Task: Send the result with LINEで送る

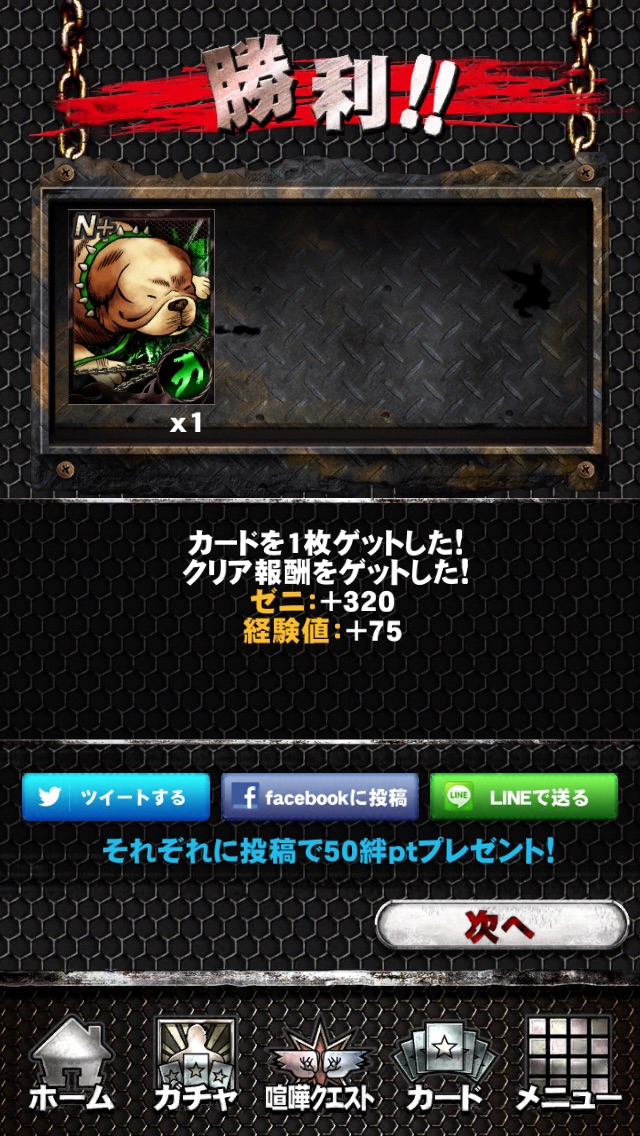Action: pyautogui.click(x=523, y=797)
